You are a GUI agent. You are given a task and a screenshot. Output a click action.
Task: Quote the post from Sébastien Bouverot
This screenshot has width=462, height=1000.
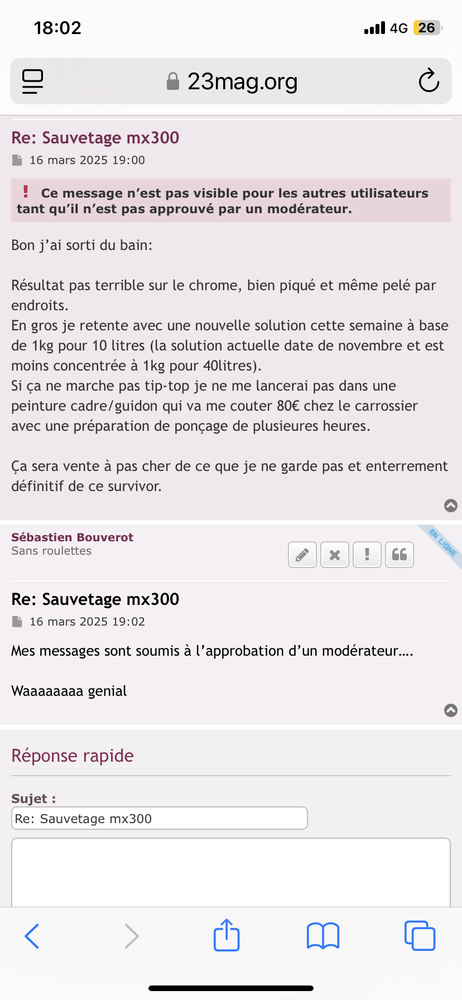(399, 555)
